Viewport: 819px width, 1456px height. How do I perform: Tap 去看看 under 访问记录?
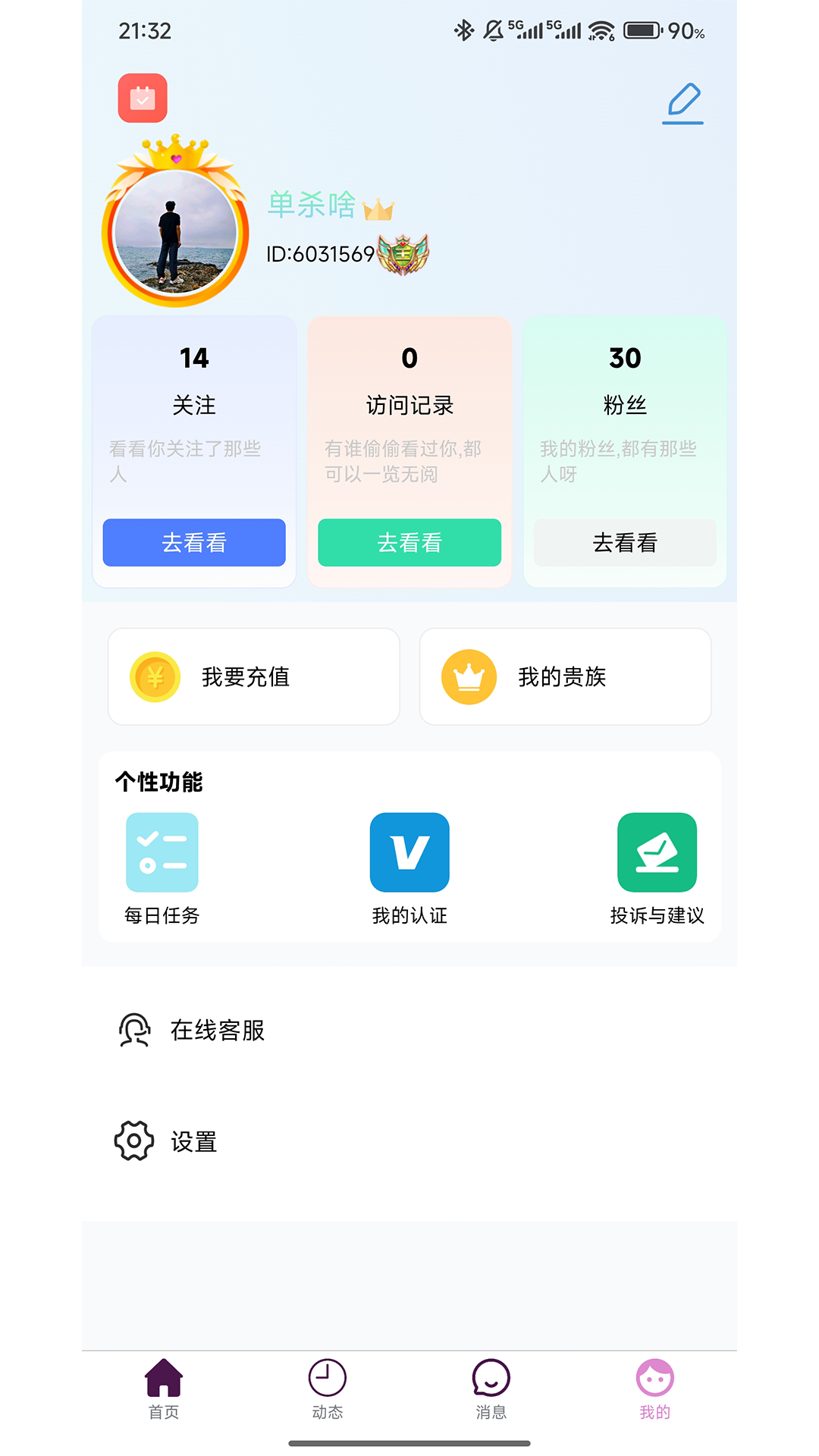(x=409, y=542)
